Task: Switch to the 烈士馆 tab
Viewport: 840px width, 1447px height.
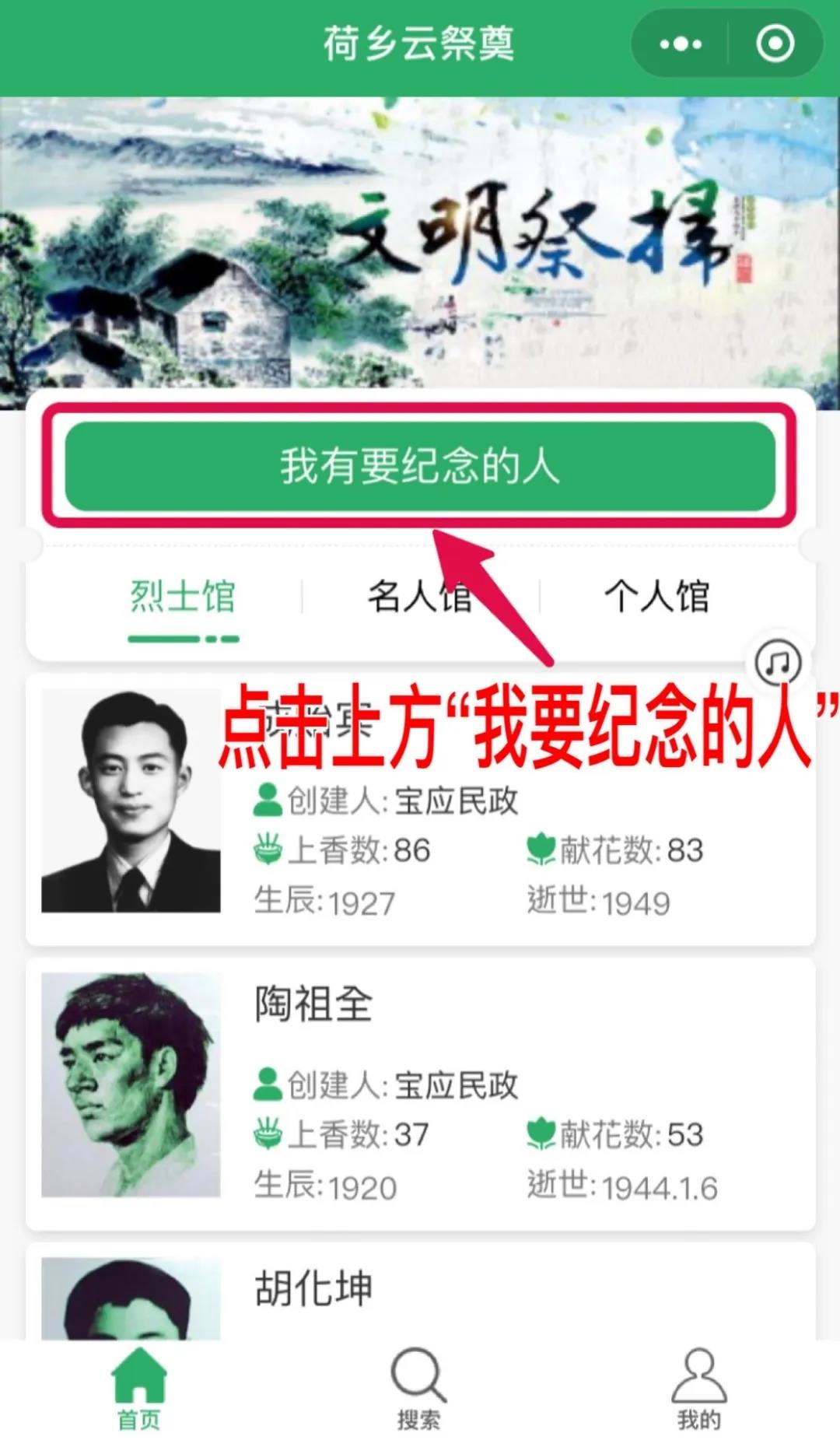Action: point(183,597)
